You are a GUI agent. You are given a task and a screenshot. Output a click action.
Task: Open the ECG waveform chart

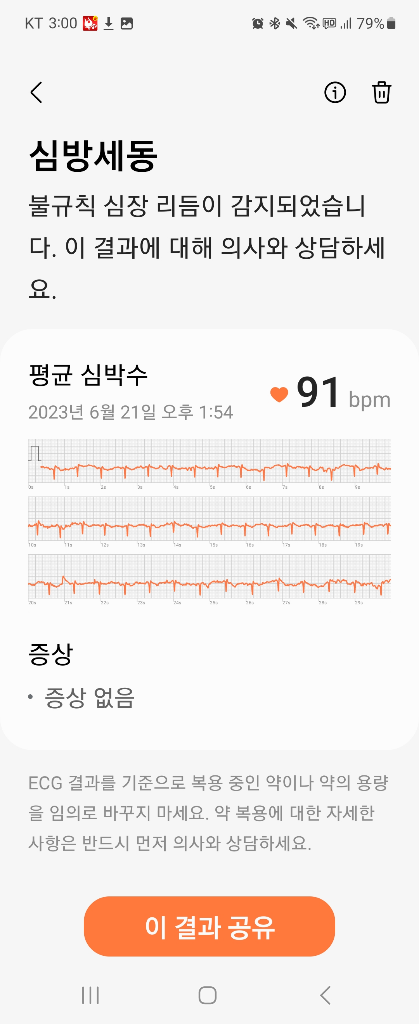coord(210,519)
